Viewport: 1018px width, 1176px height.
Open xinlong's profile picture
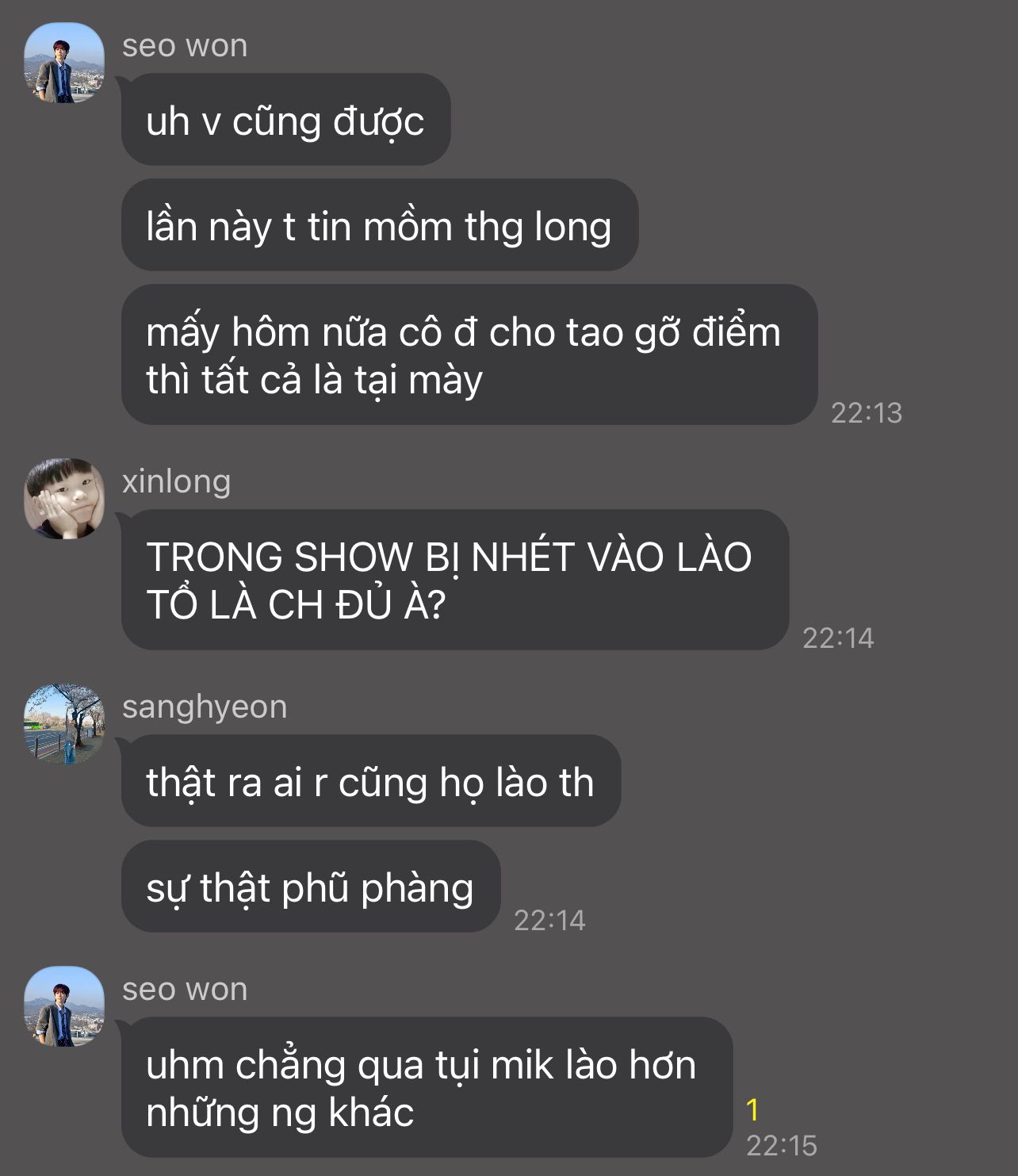(x=64, y=499)
